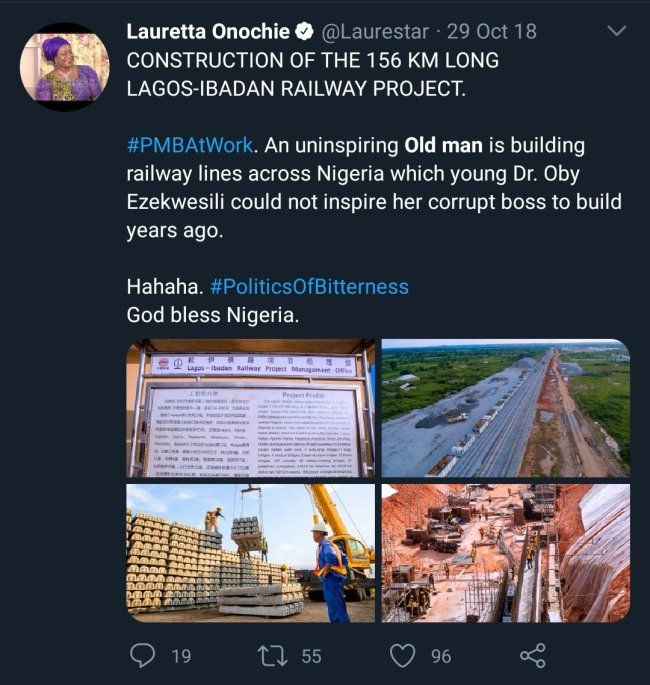Expand the tweet options chevron
Viewport: 650px width, 685px height.
coord(616,32)
